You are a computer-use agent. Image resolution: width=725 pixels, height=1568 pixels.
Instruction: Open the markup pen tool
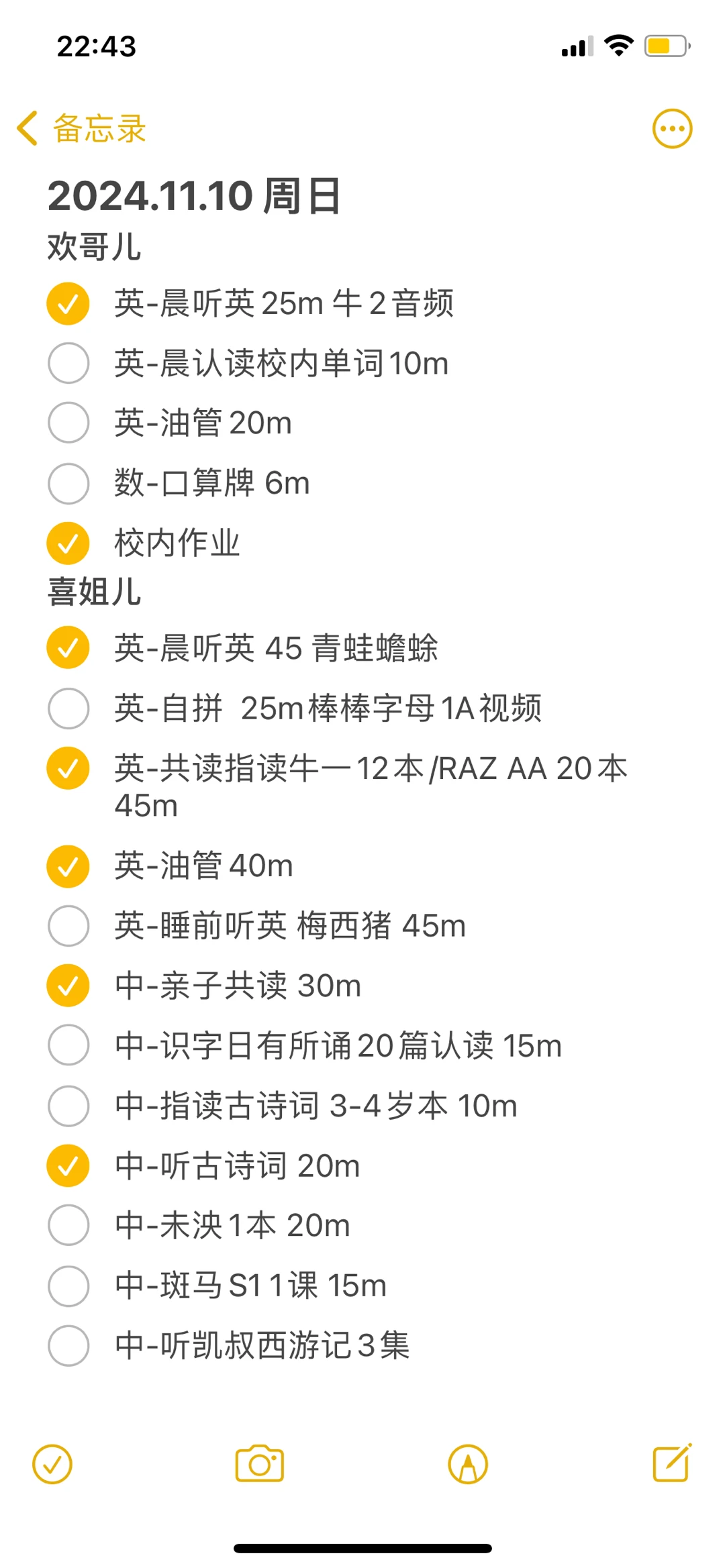(468, 1464)
